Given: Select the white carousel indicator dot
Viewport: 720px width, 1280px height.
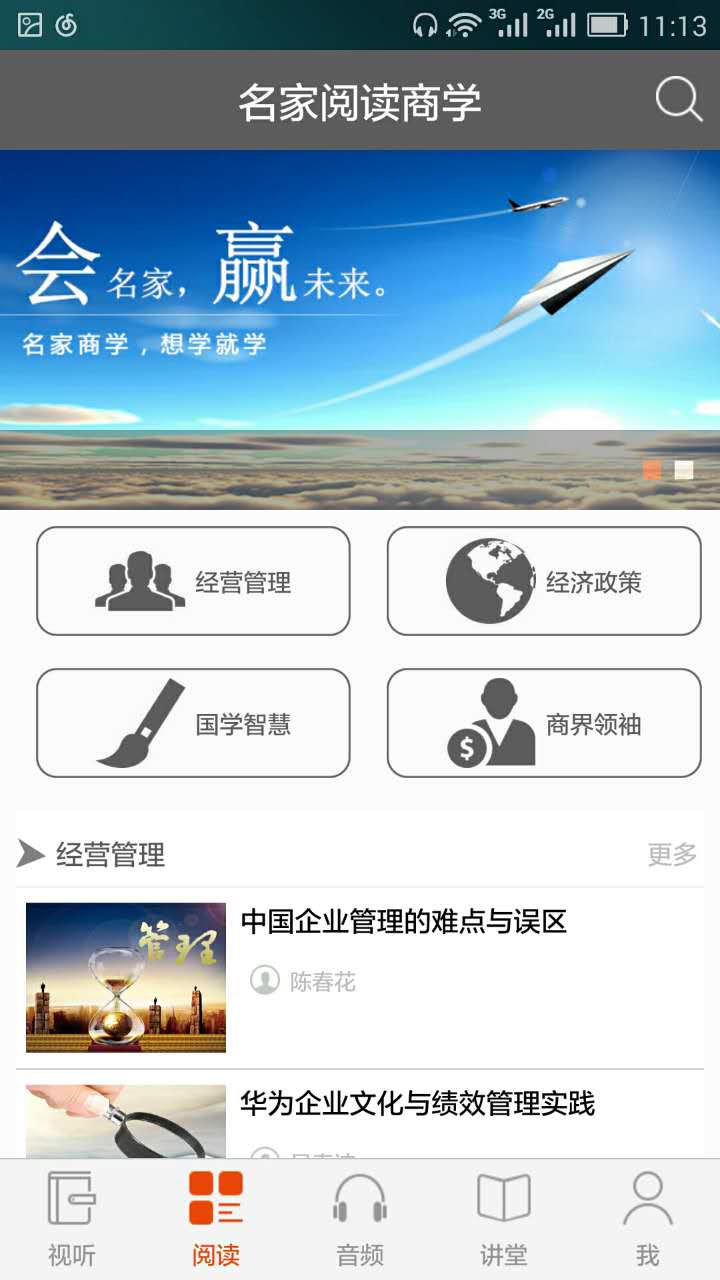Looking at the screenshot, I should click(x=684, y=469).
